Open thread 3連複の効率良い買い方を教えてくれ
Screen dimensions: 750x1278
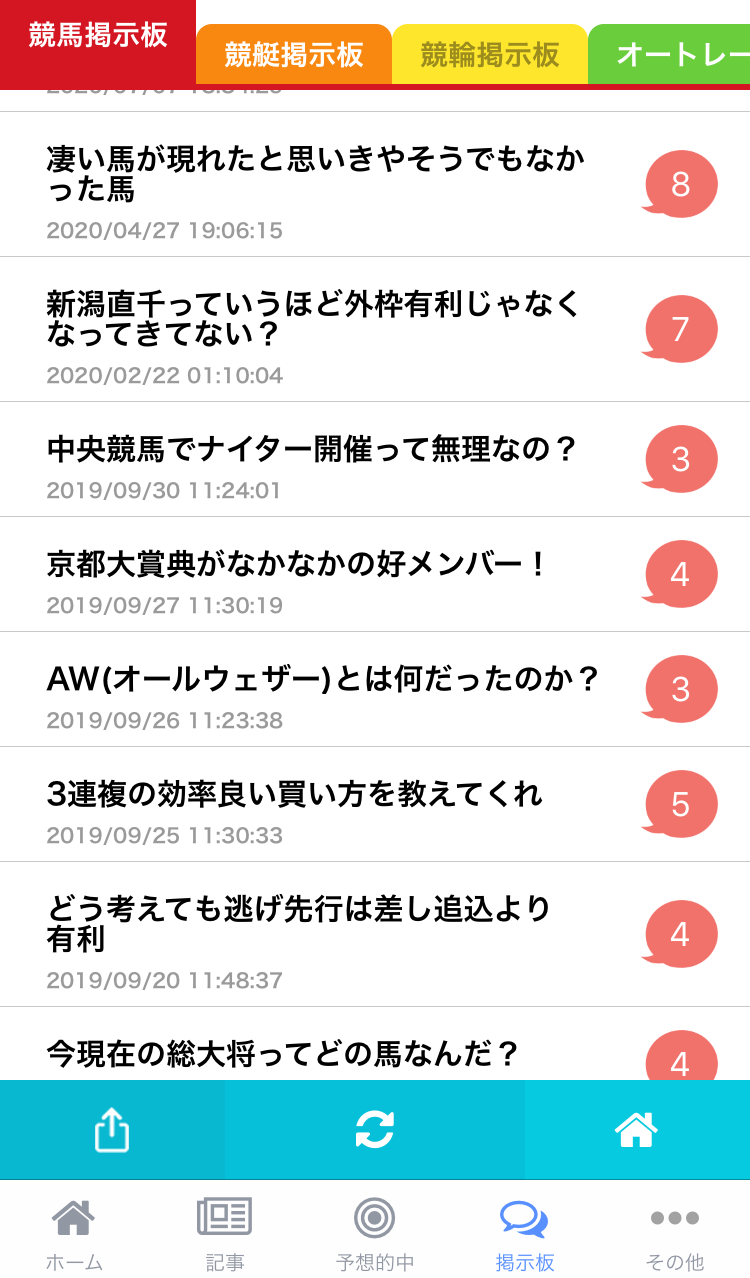tap(375, 805)
